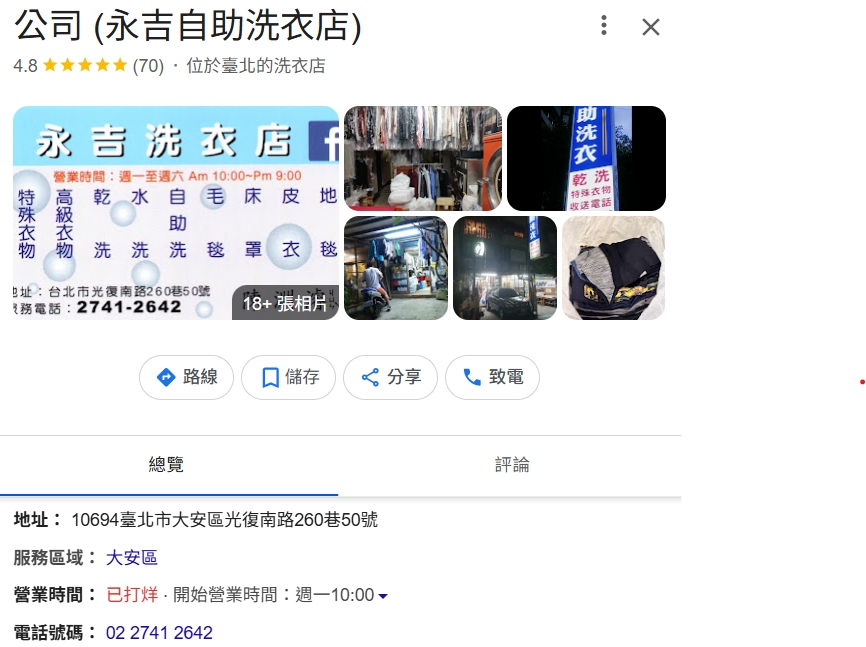This screenshot has width=866, height=647.
Task: Open the clothes rack photo thumbnail
Action: (x=423, y=157)
